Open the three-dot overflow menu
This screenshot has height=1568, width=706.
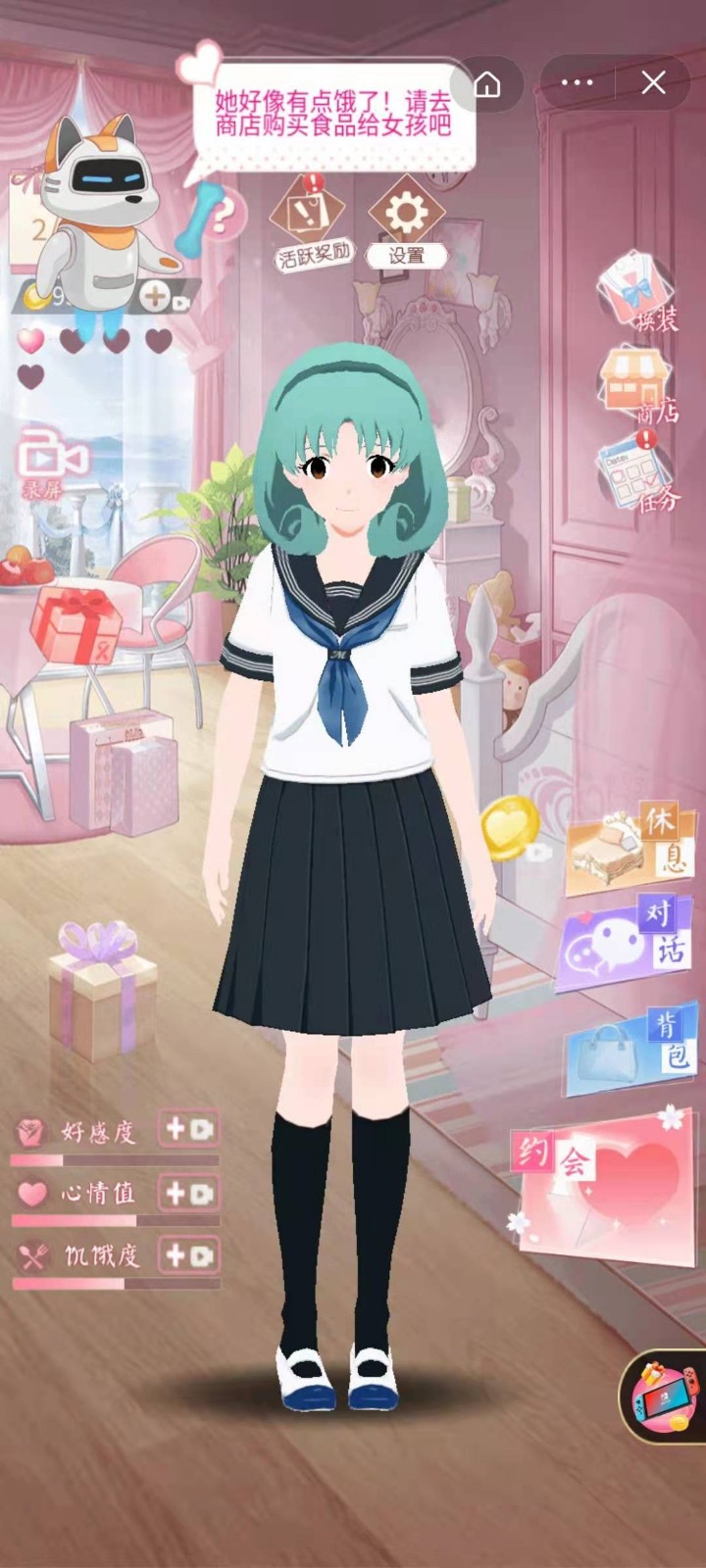[577, 83]
